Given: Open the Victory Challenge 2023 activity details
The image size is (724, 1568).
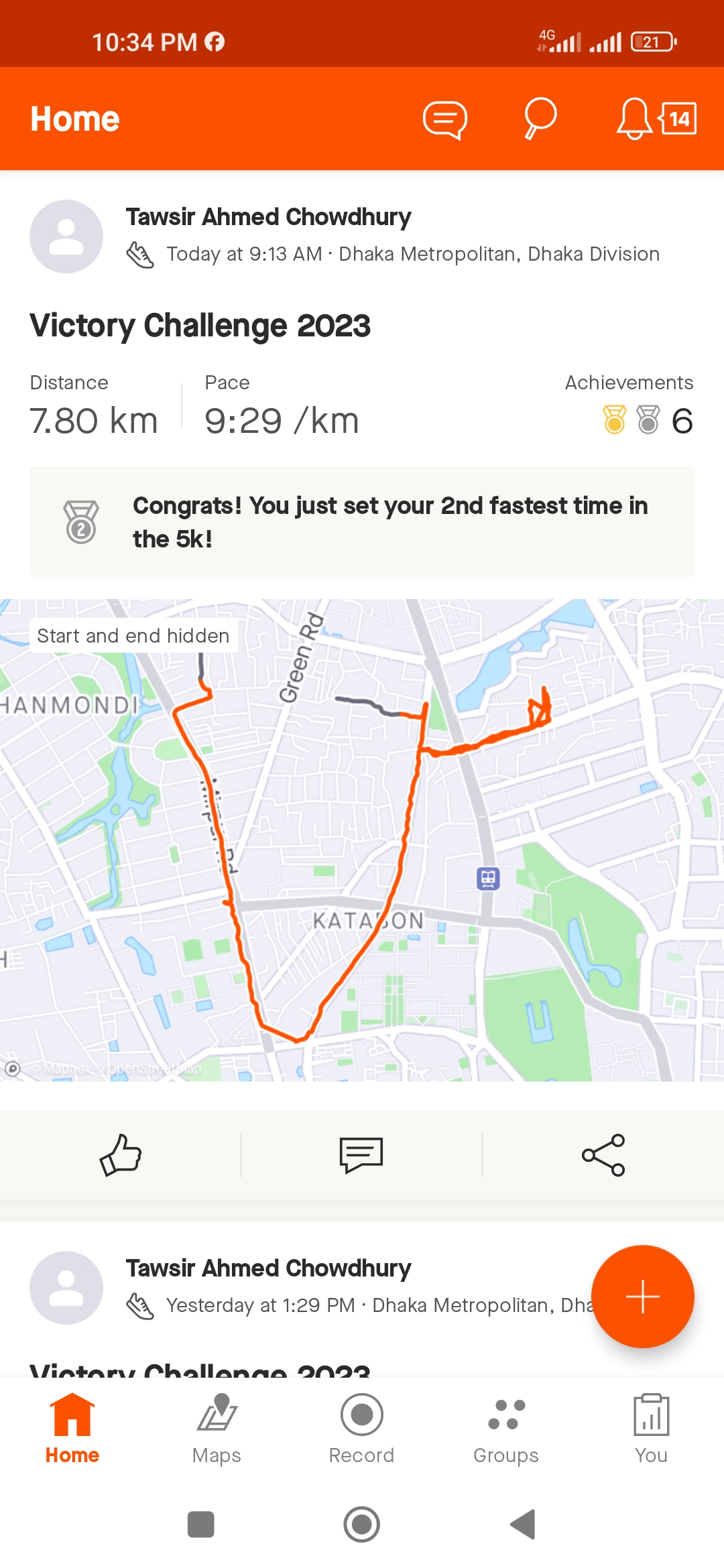Looking at the screenshot, I should coord(200,326).
